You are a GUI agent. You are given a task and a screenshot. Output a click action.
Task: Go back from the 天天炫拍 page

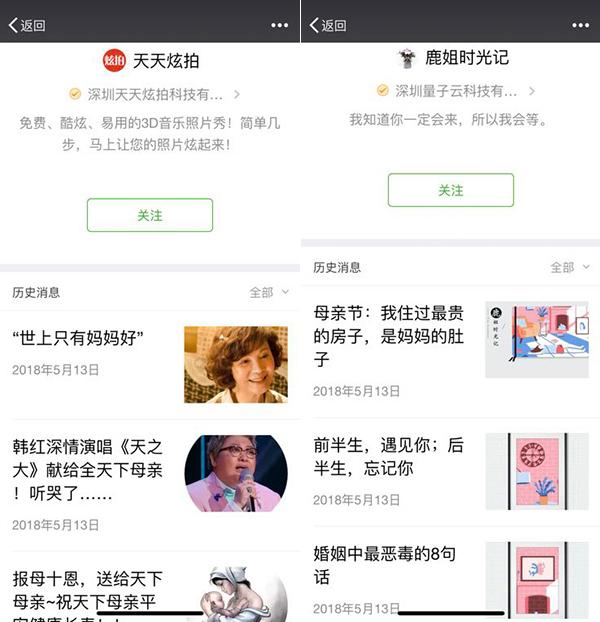pos(27,25)
